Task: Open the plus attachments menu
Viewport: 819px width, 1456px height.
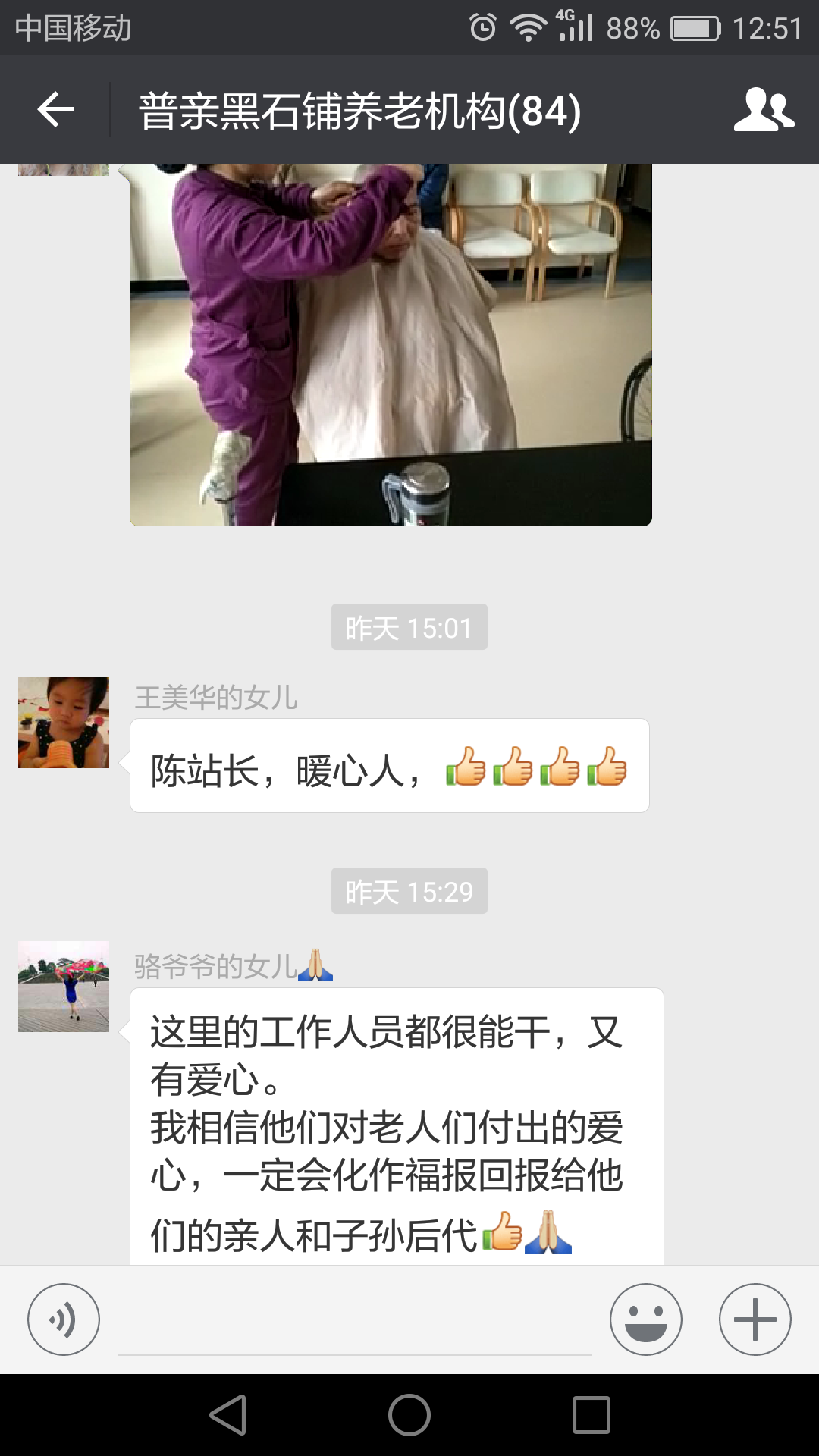Action: pos(755,1319)
